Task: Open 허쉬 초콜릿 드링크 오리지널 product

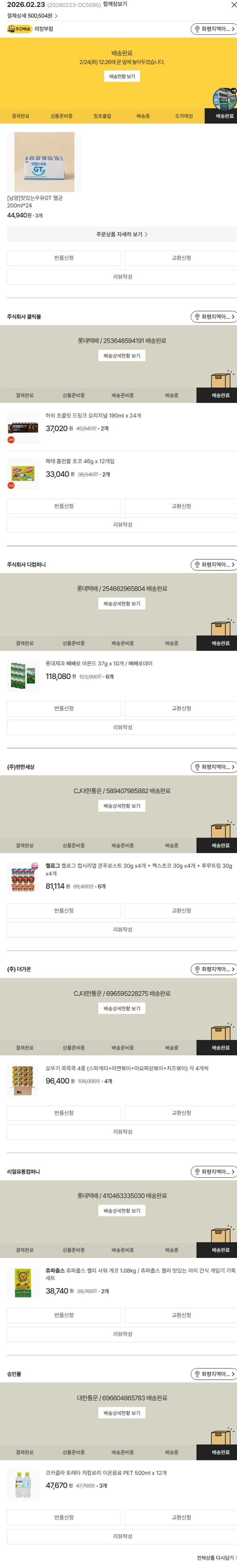Action: (93, 415)
